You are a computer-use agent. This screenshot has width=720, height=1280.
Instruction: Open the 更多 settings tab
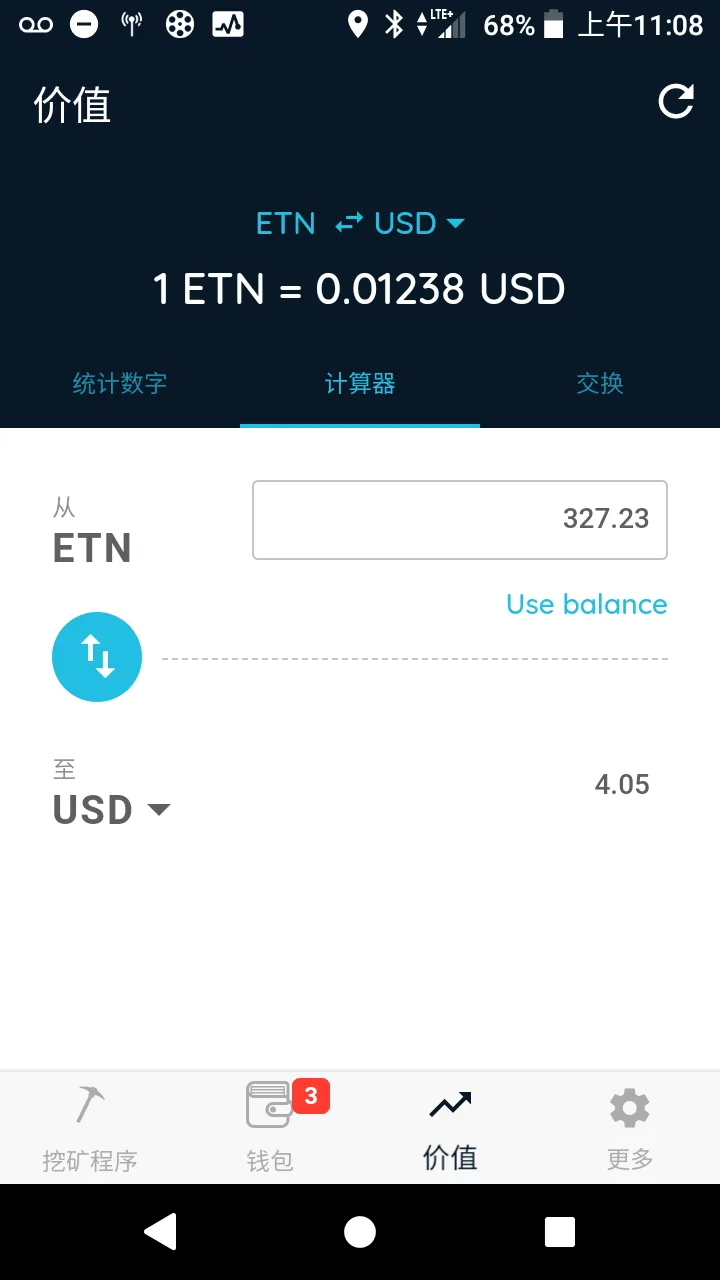(630, 1128)
